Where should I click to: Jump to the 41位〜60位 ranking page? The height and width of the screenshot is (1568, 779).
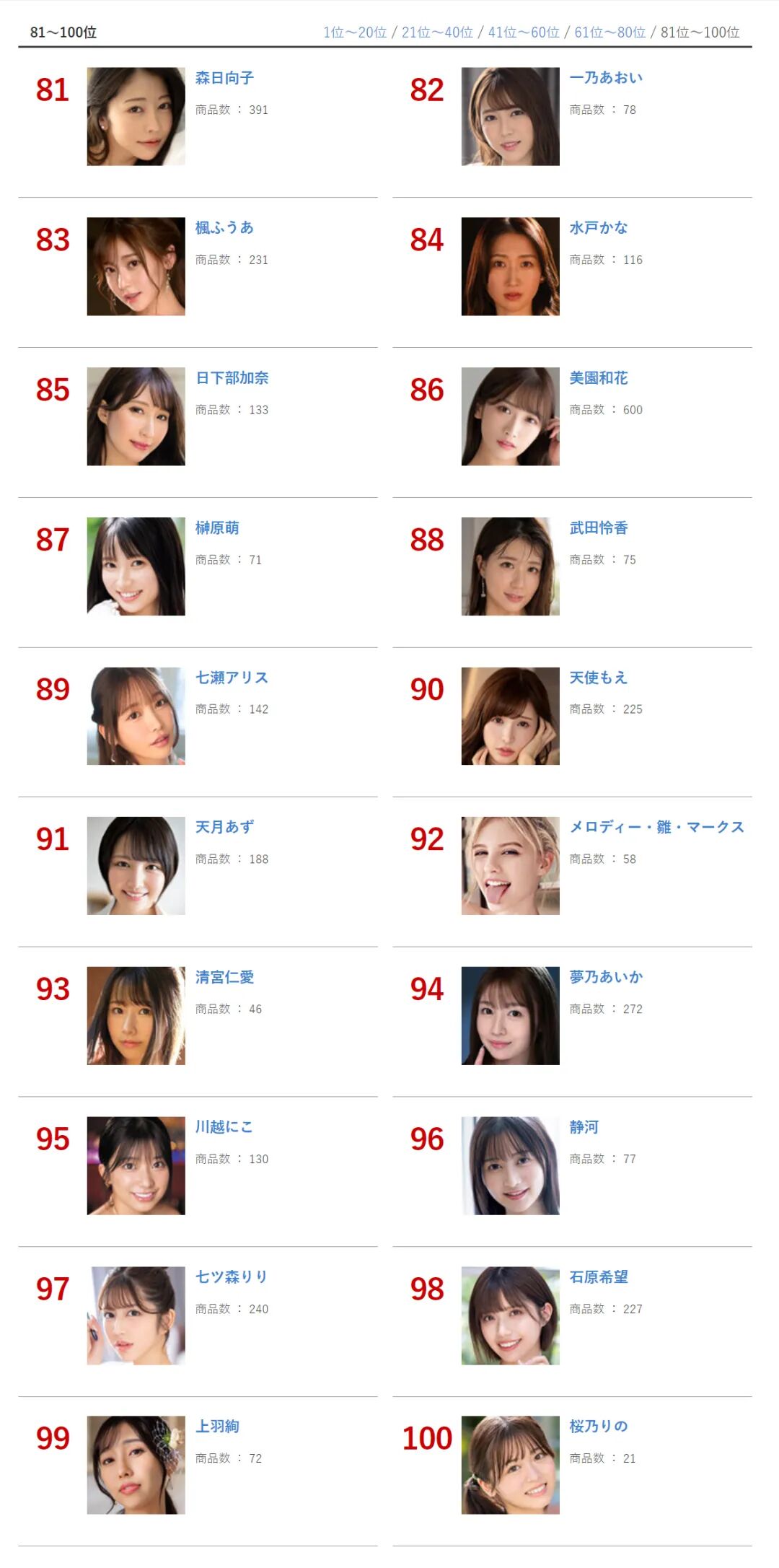[524, 32]
